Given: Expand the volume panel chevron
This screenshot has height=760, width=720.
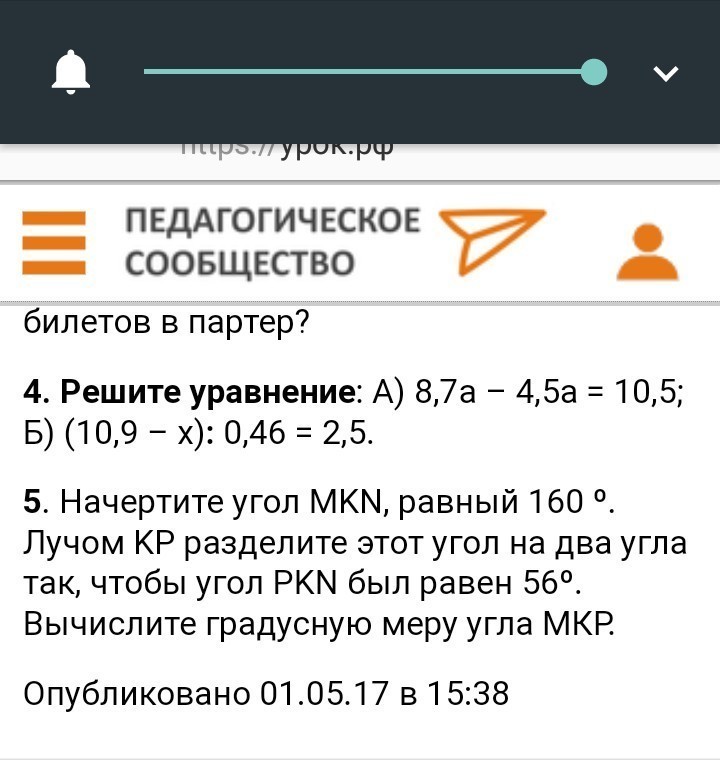Looking at the screenshot, I should [665, 73].
